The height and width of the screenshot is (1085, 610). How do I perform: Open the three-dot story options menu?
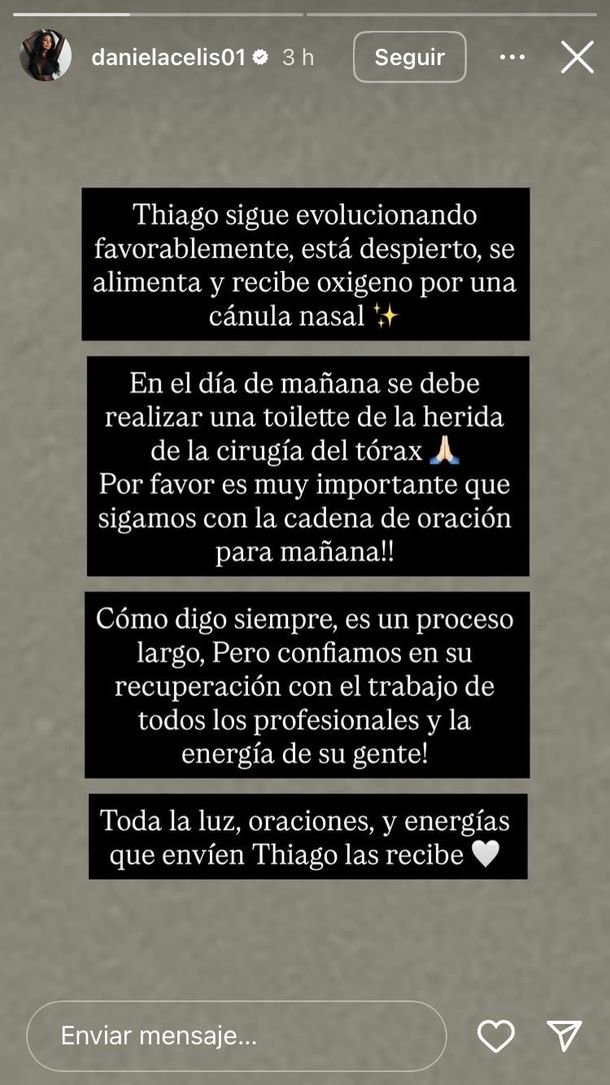[511, 57]
